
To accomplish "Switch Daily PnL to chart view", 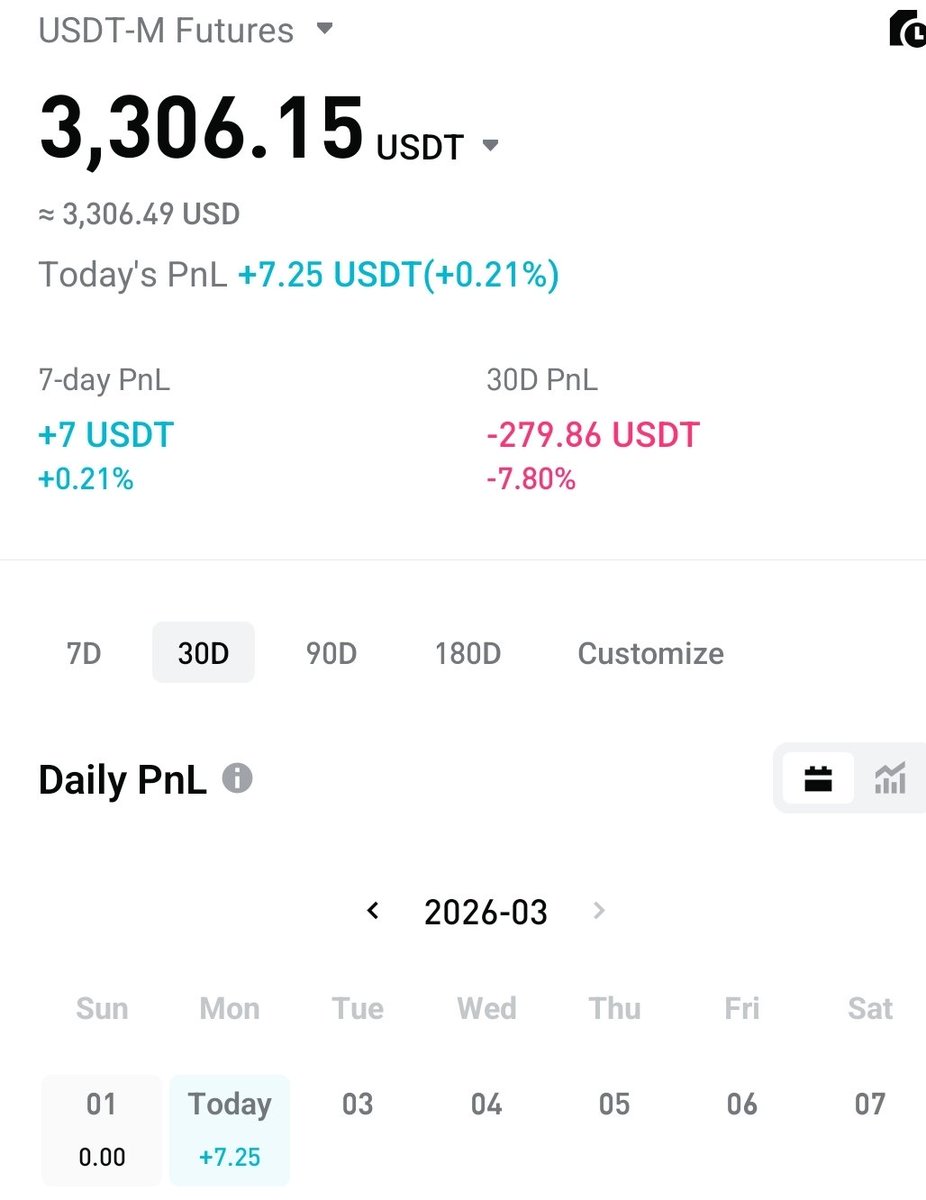I will tap(889, 778).
